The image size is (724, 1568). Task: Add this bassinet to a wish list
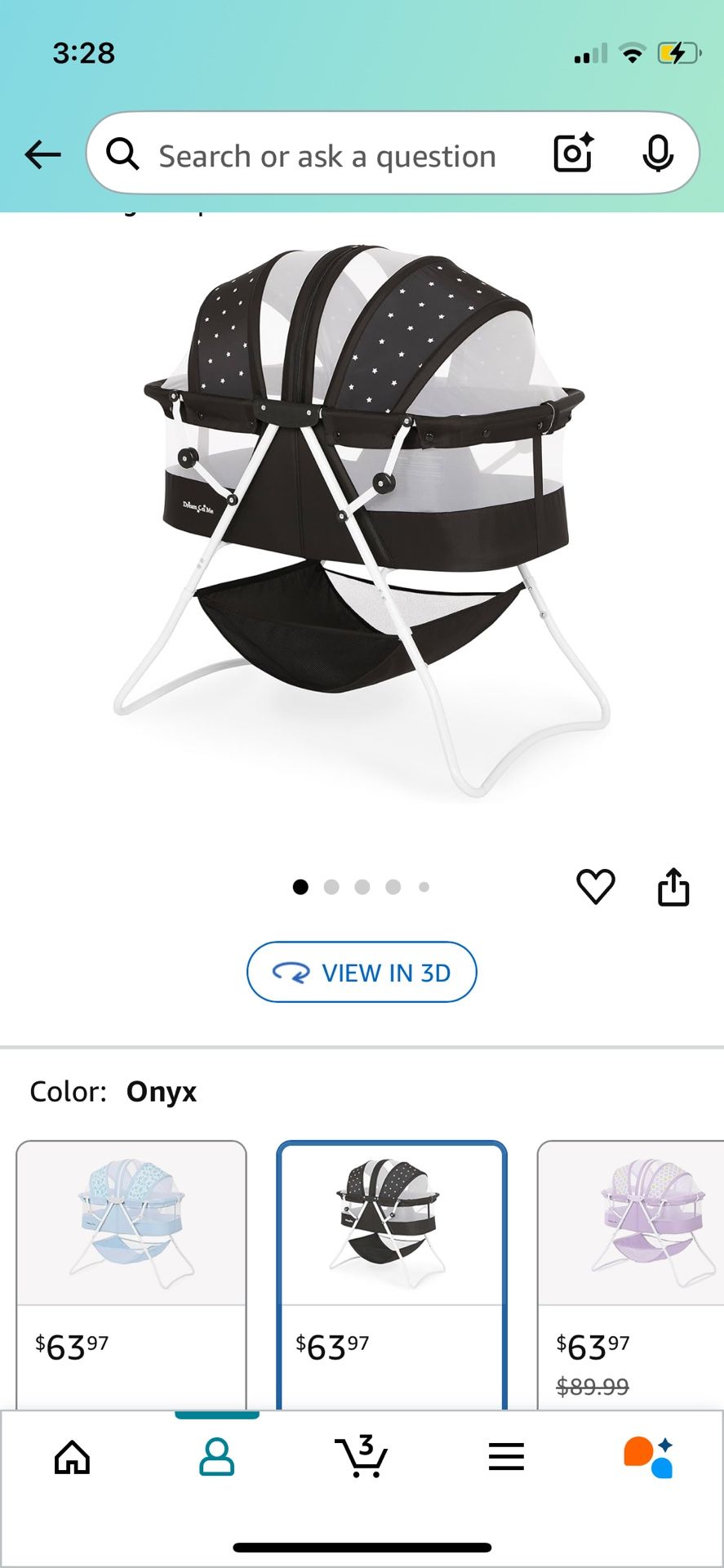point(595,886)
